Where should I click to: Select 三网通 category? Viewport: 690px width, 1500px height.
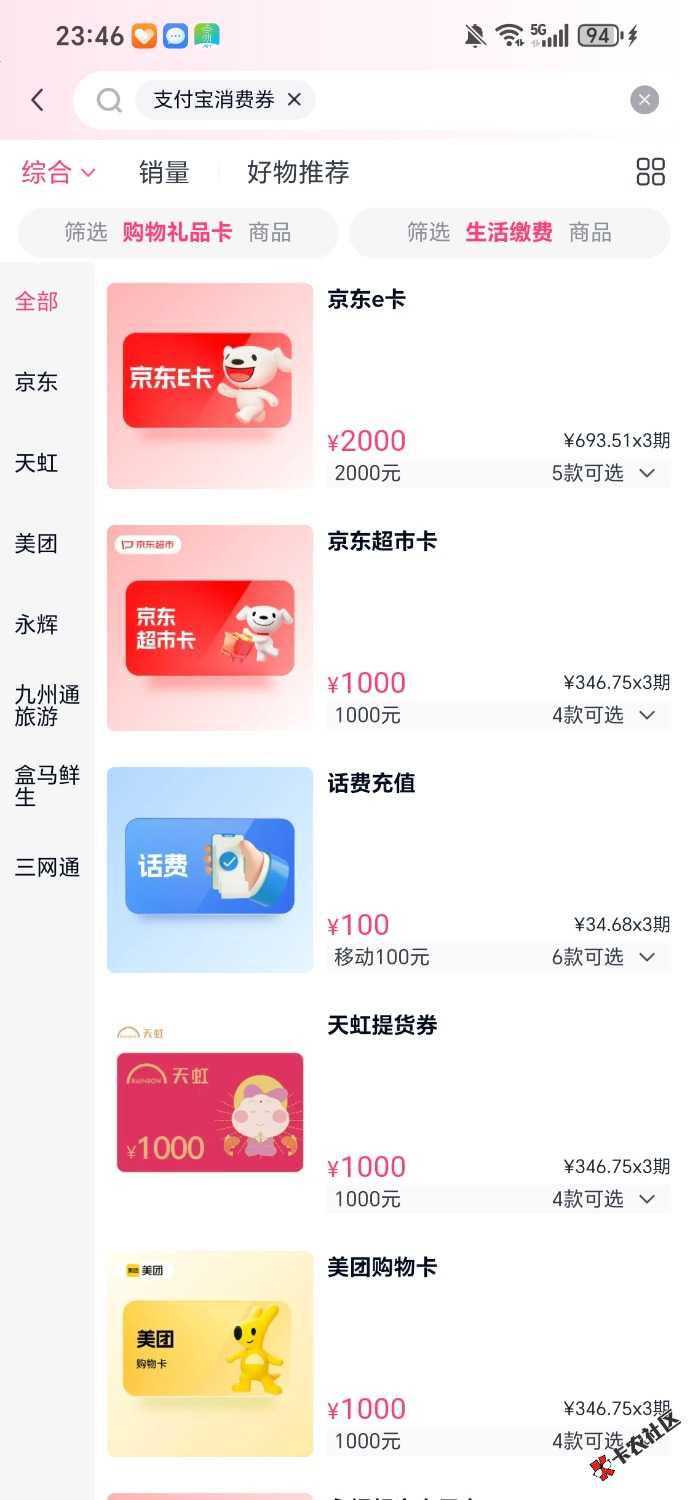coord(46,868)
